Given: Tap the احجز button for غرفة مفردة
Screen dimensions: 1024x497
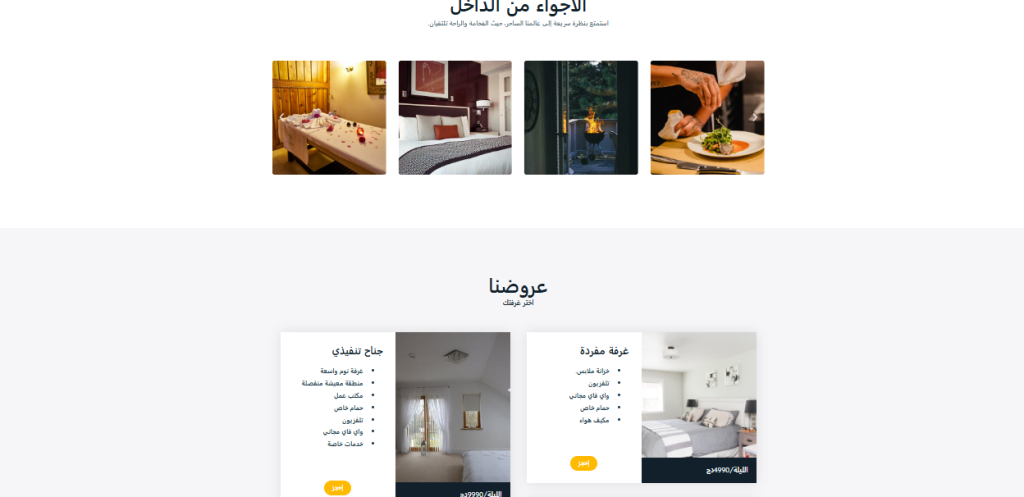Looking at the screenshot, I should click(x=583, y=463).
